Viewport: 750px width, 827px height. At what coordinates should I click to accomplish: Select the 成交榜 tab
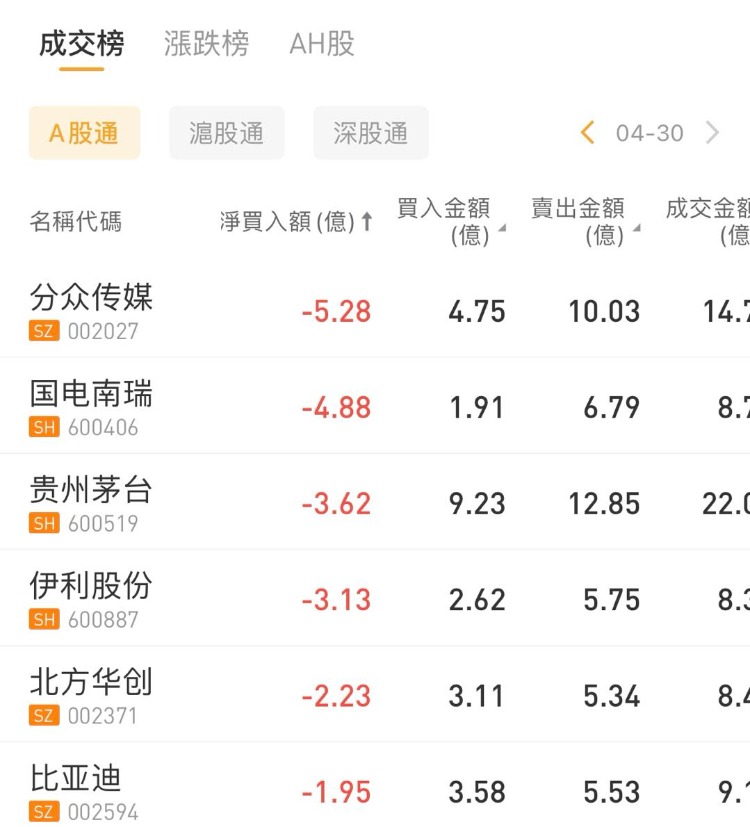pyautogui.click(x=82, y=44)
